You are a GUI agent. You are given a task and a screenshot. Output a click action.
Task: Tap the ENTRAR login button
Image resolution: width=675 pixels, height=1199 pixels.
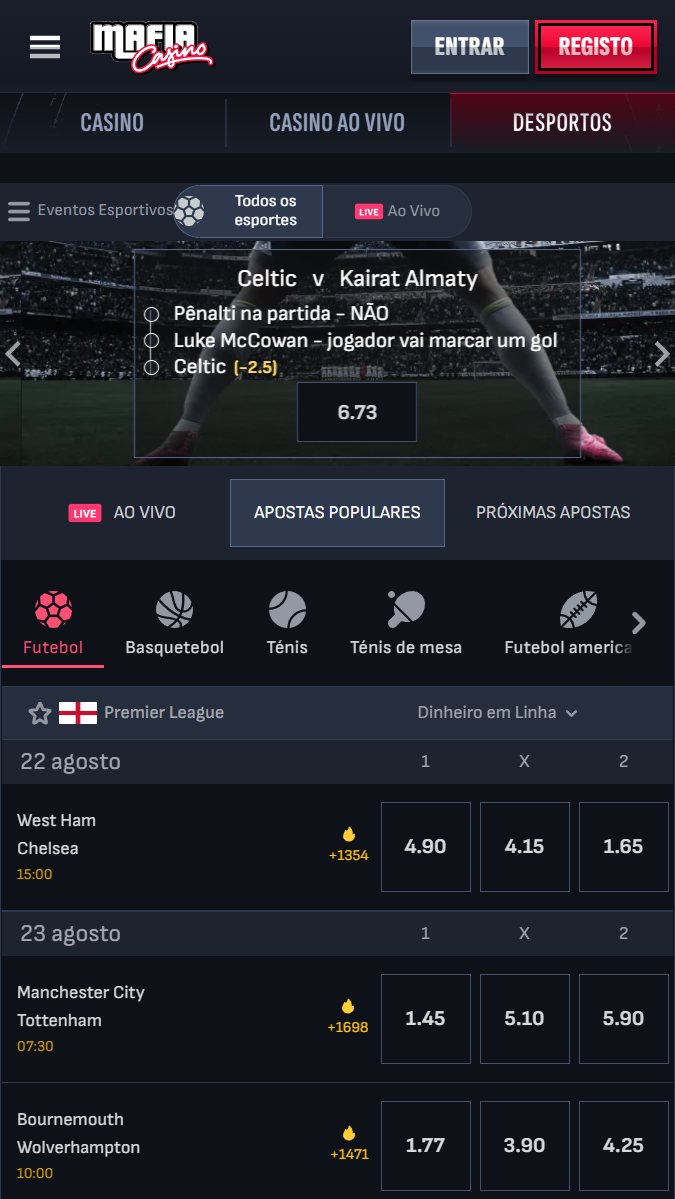(x=469, y=47)
